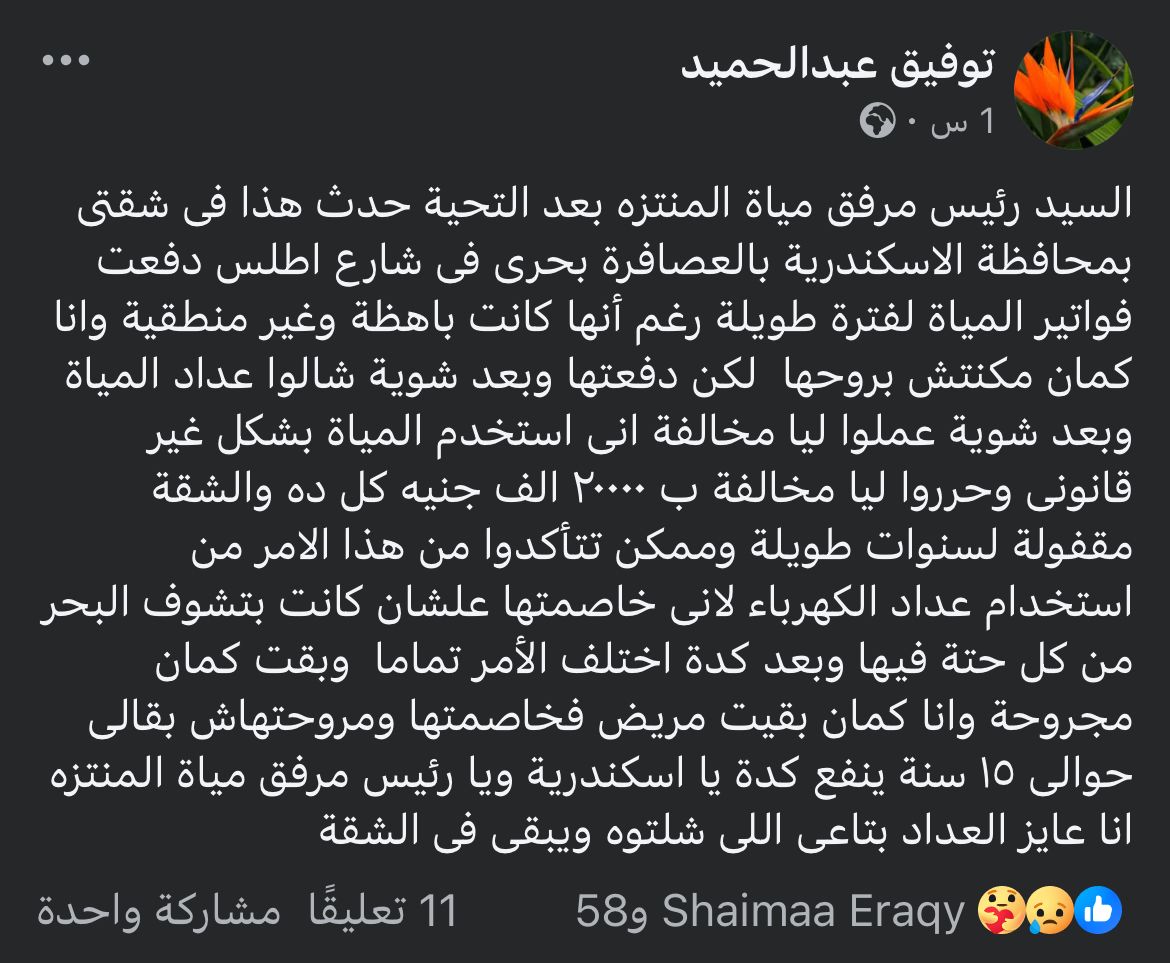Tap the post's 1 س timestamp

963,122
